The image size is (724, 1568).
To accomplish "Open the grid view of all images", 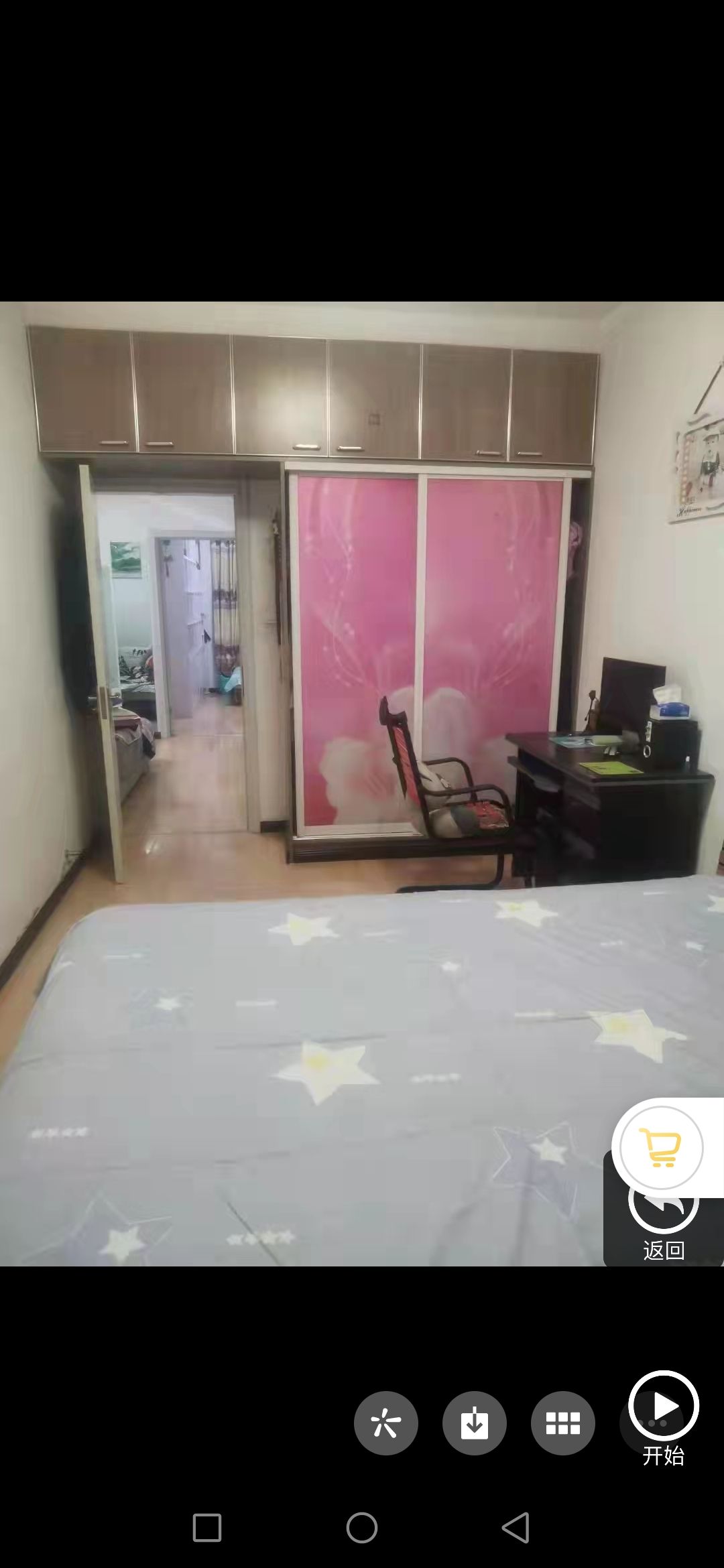I will 562,1423.
